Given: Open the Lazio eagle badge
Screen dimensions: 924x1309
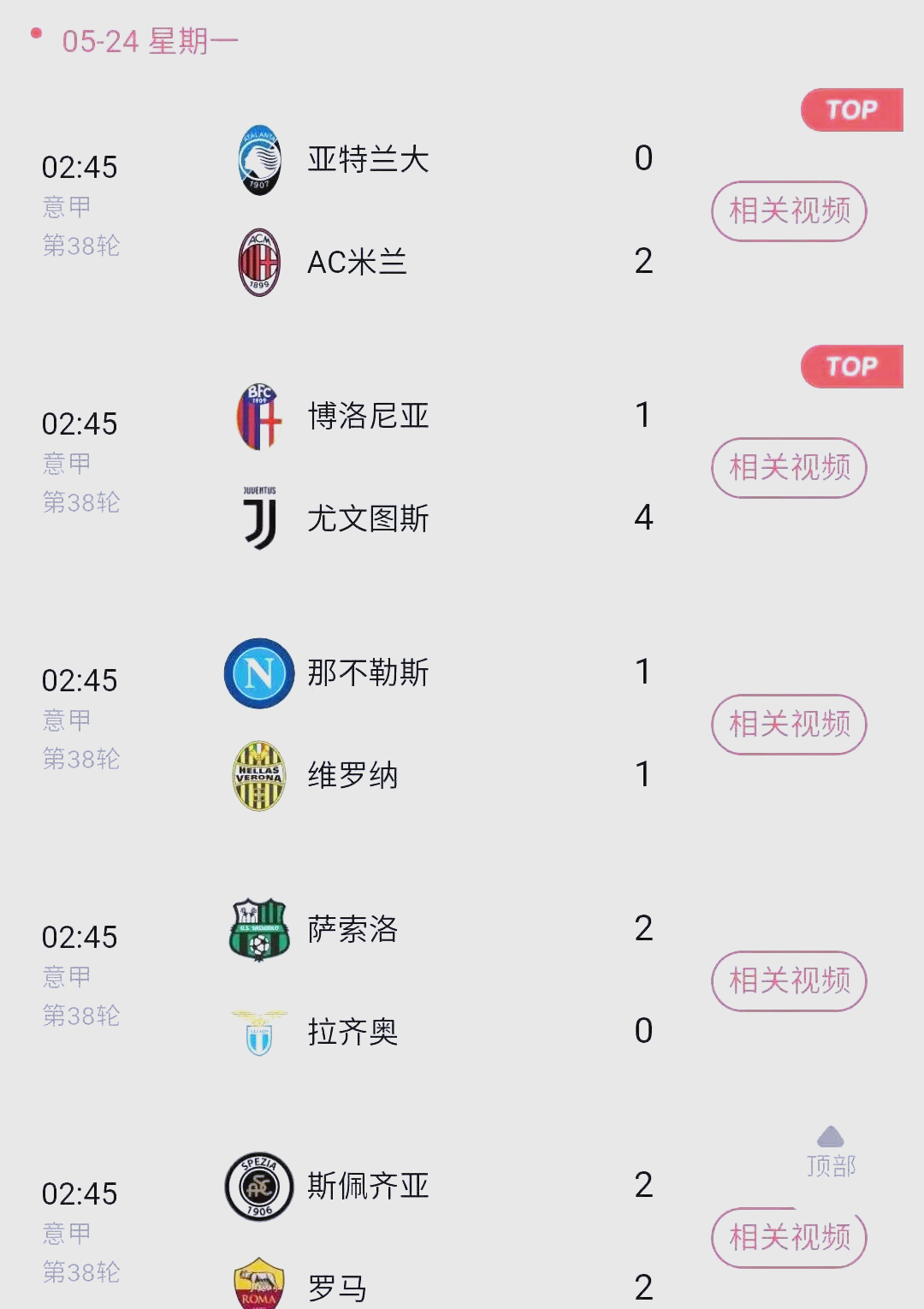Looking at the screenshot, I should point(258,1032).
